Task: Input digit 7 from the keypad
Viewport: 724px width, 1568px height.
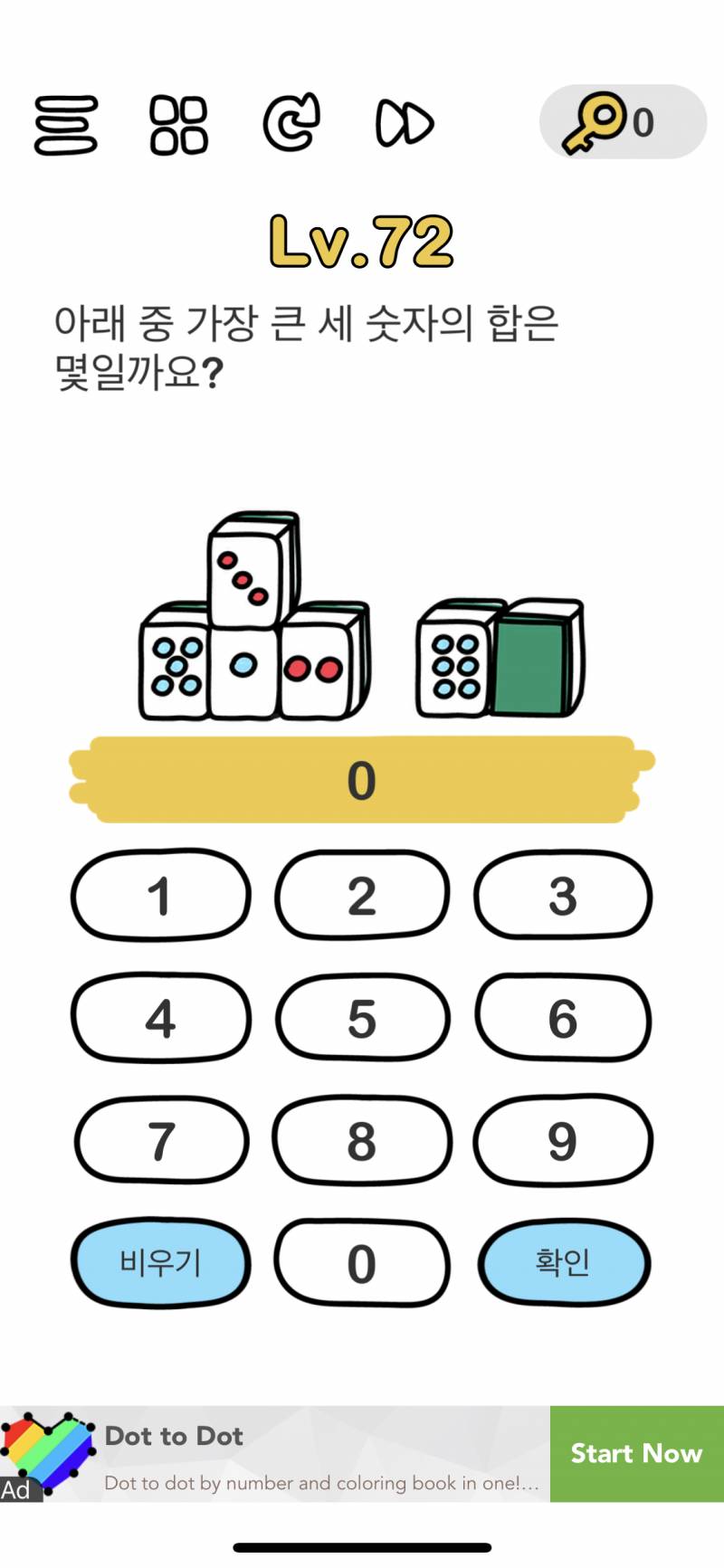Action: point(161,1141)
